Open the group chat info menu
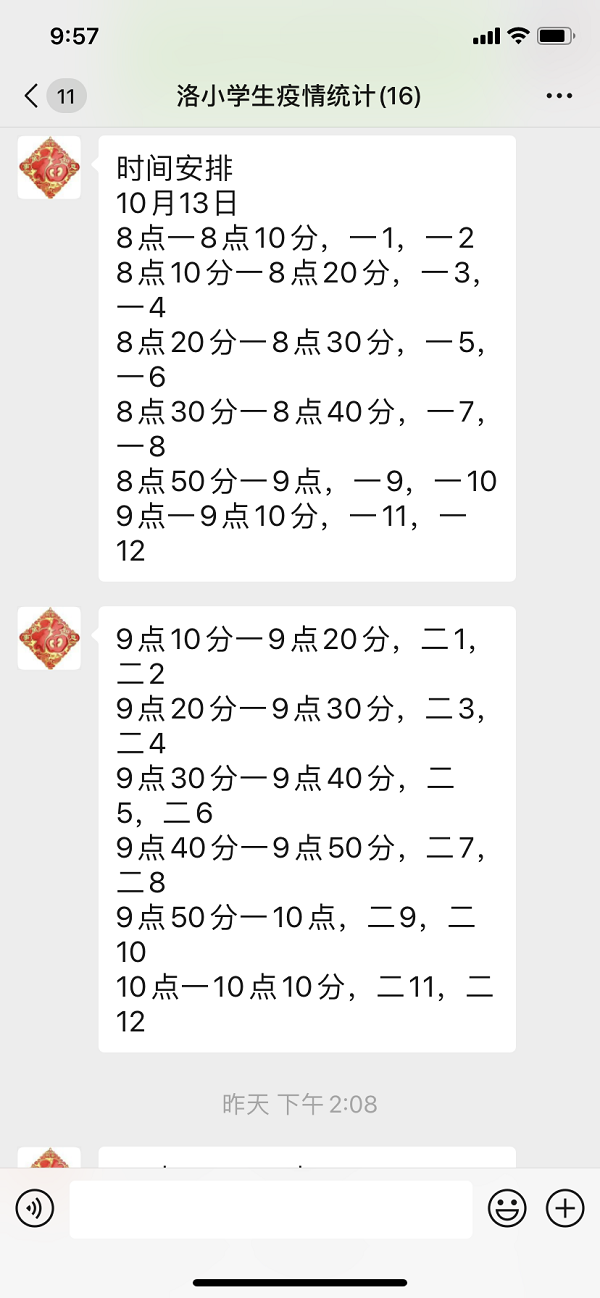 (559, 96)
